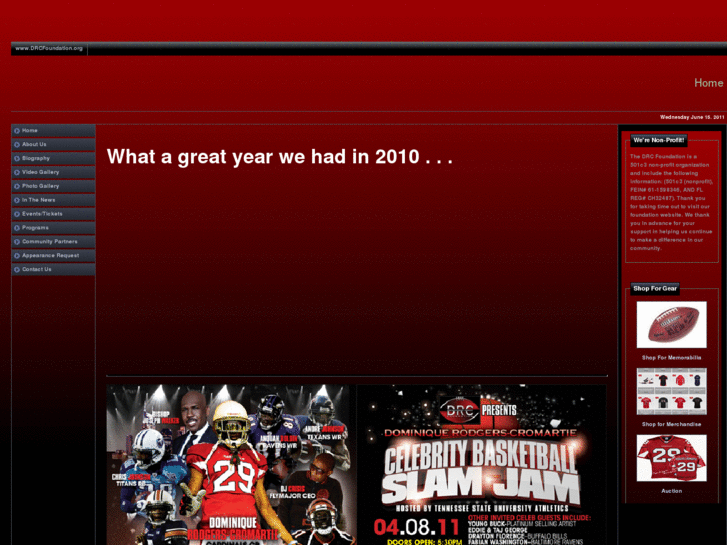
Task: Open the Dominique Rodgers-Cromartie players poster
Action: [x=230, y=465]
